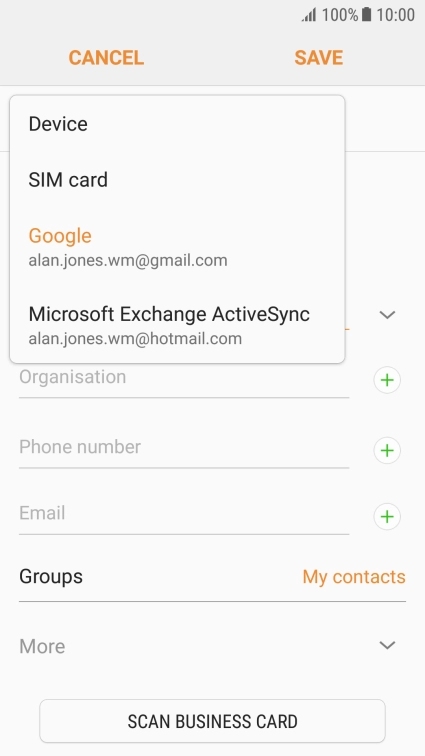The height and width of the screenshot is (756, 425).
Task: Add another organisation with plus icon
Action: [x=387, y=380]
